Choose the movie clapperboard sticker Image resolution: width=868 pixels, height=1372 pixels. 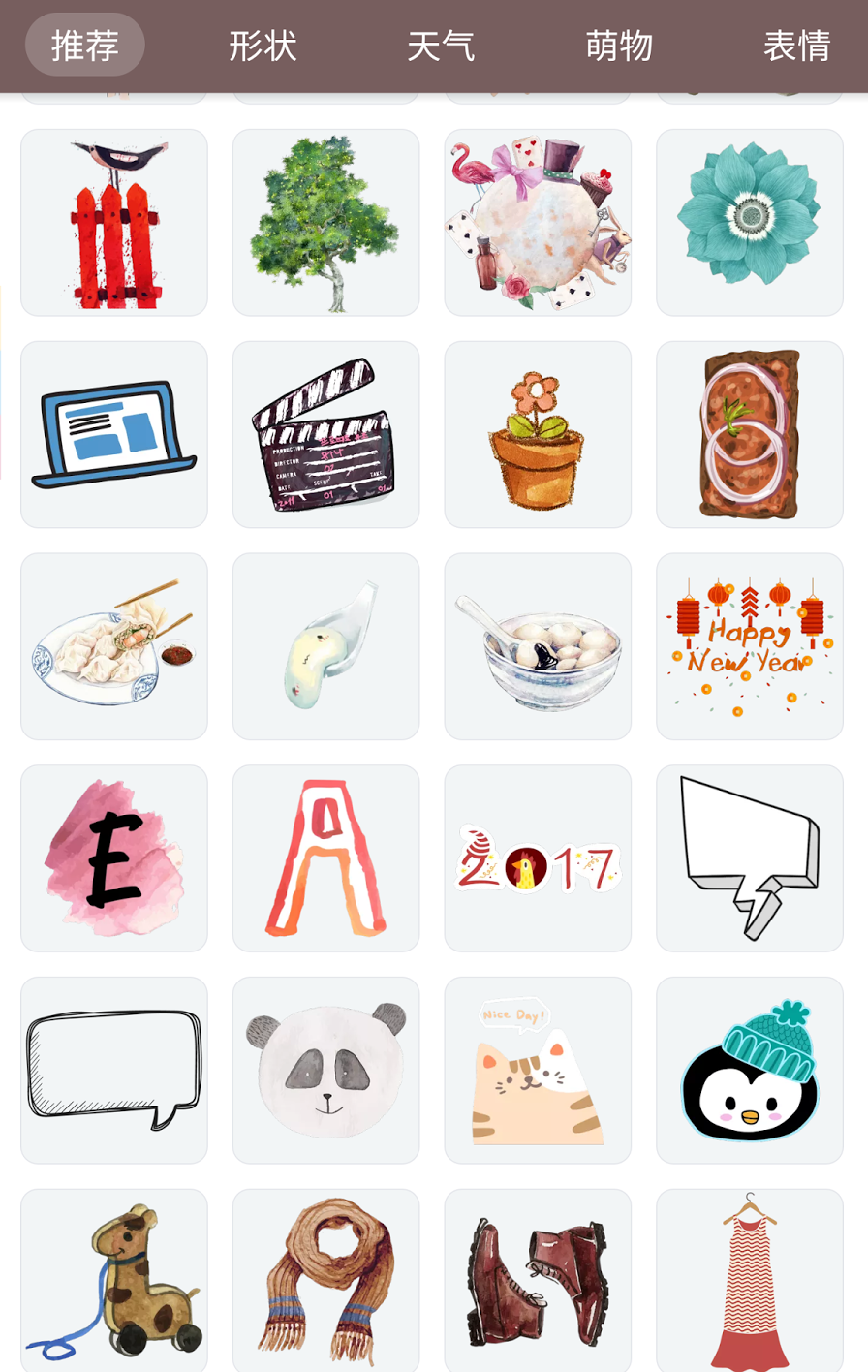click(325, 434)
